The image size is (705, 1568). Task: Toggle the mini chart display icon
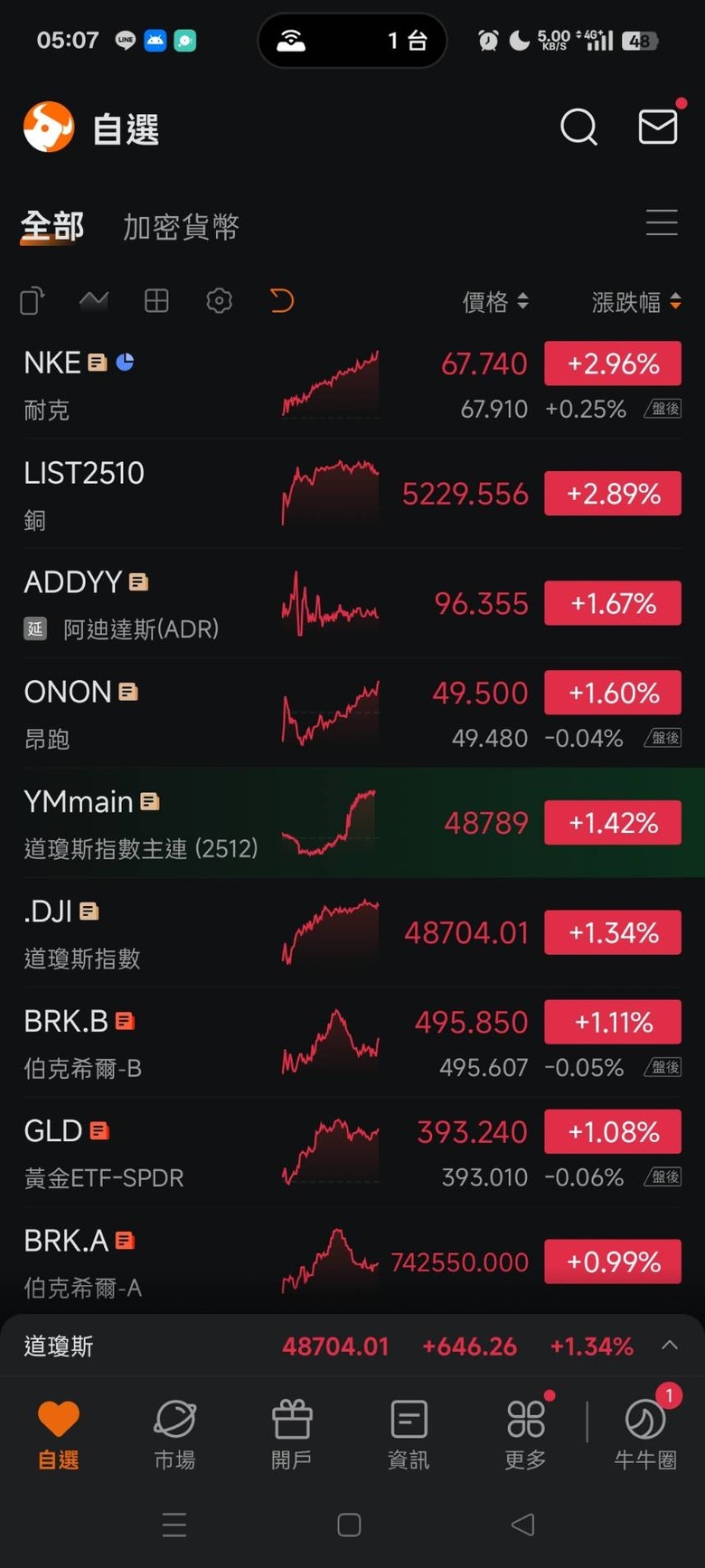click(94, 301)
